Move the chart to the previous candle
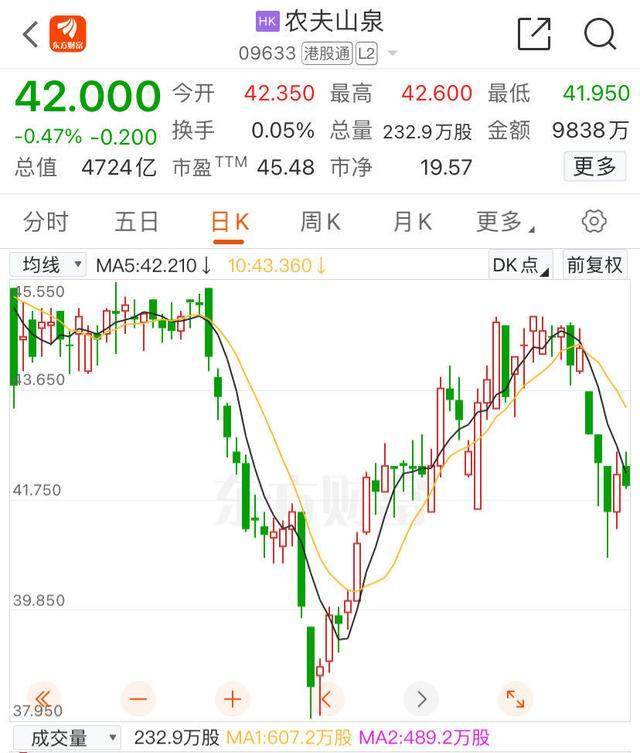640x753 pixels. point(327,698)
